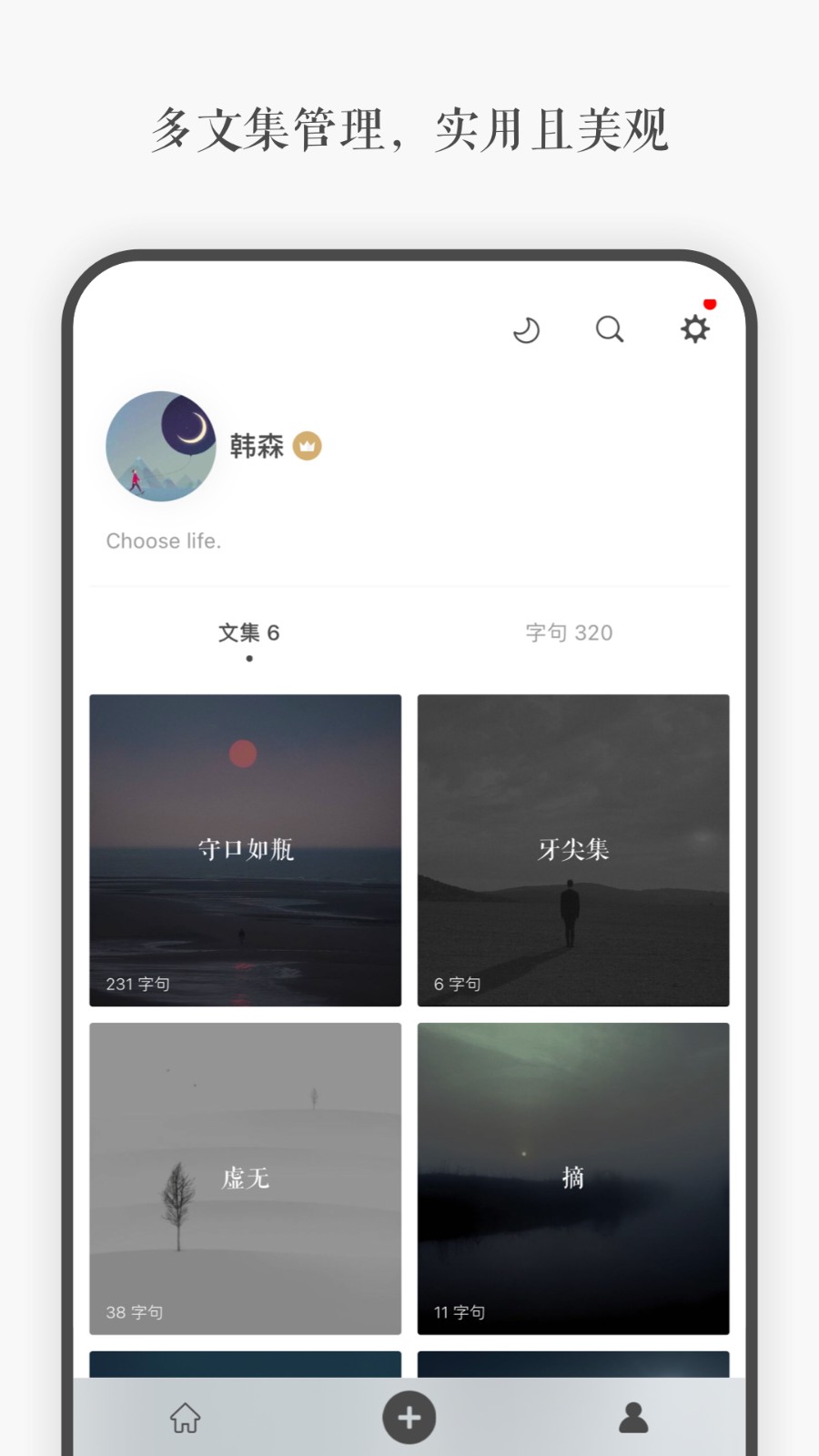Tap the active tab indicator dot under 文集
The image size is (819, 1456).
248,658
